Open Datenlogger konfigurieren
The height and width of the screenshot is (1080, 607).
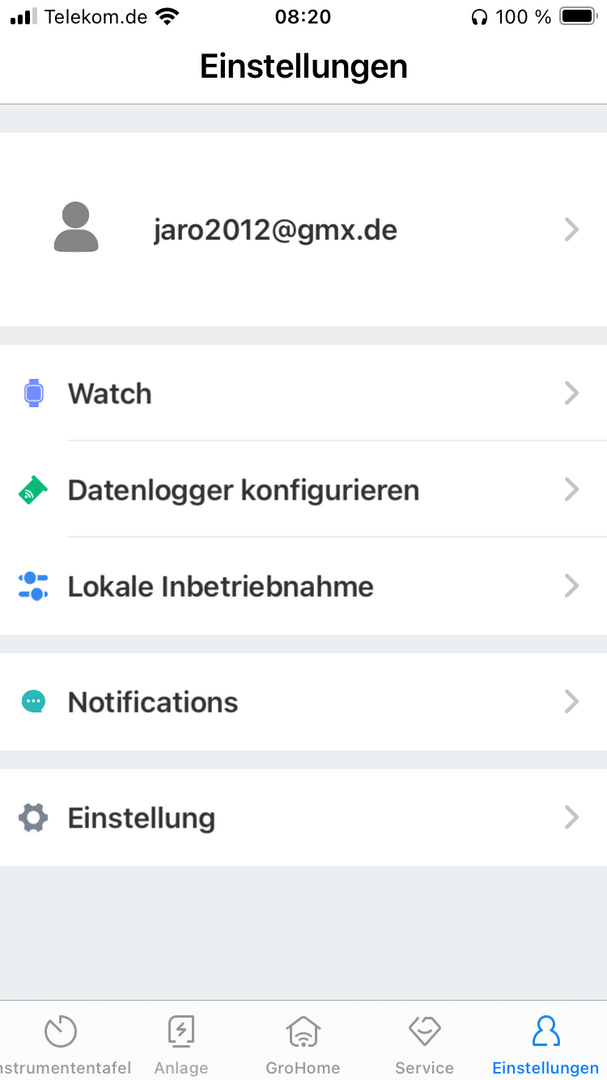[x=303, y=490]
